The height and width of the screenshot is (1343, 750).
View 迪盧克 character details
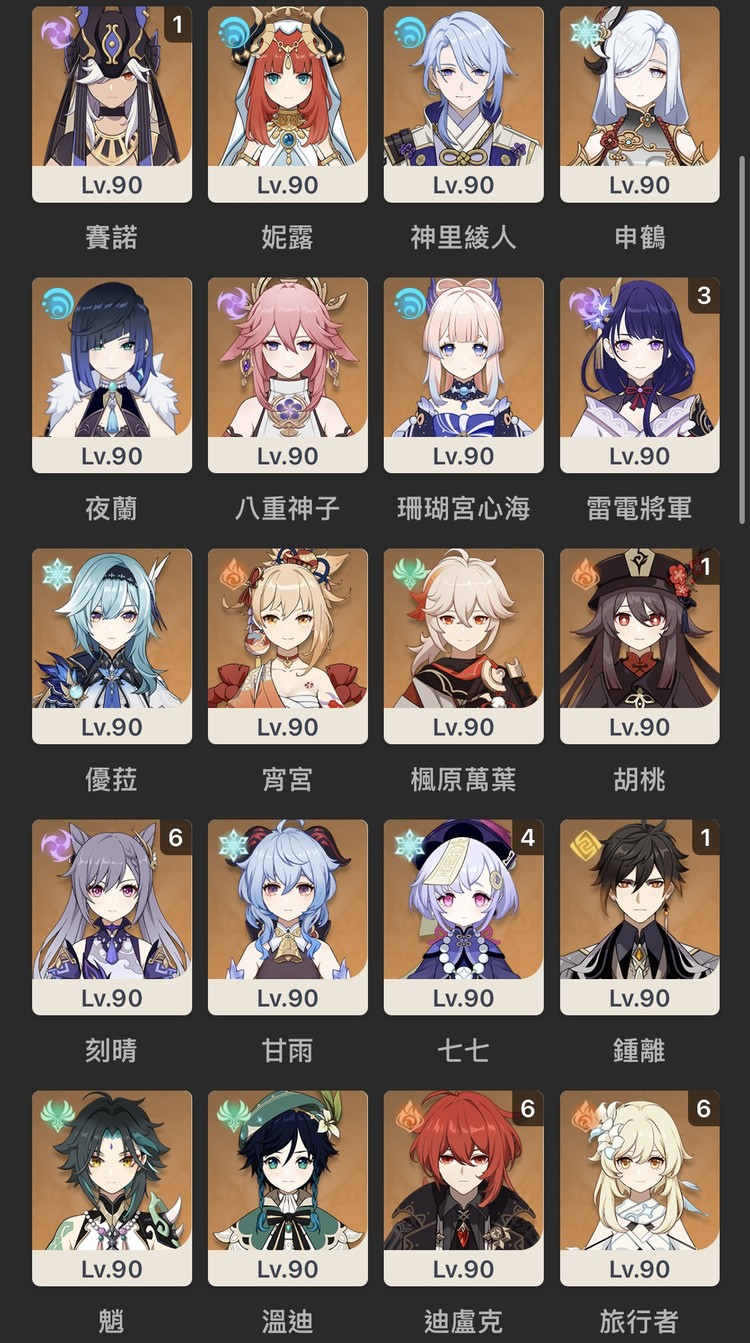464,1188
